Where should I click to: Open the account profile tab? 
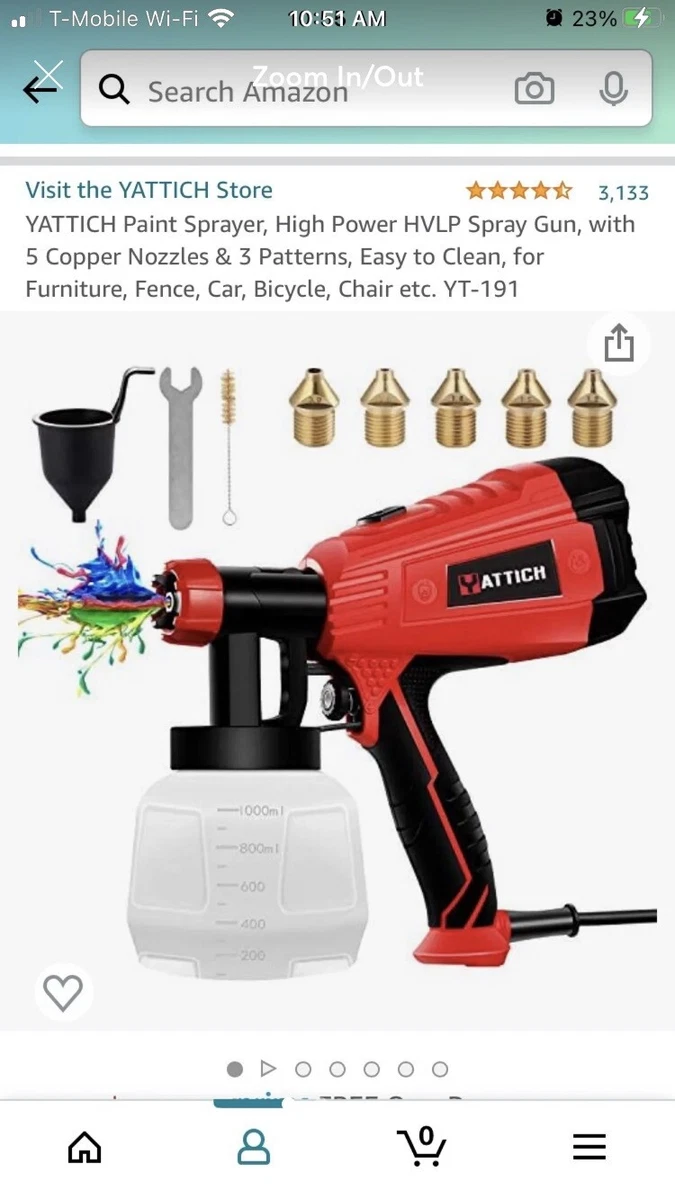pyautogui.click(x=254, y=1146)
